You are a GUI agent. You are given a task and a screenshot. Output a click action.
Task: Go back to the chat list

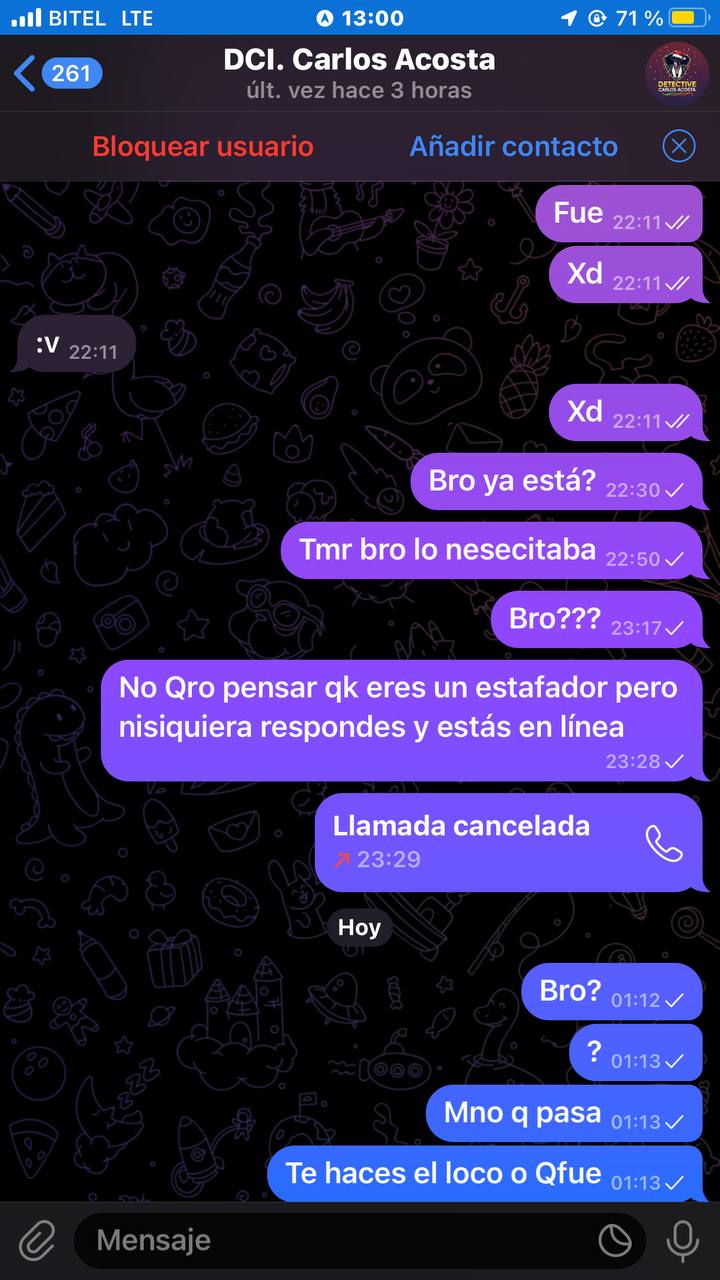pos(57,73)
